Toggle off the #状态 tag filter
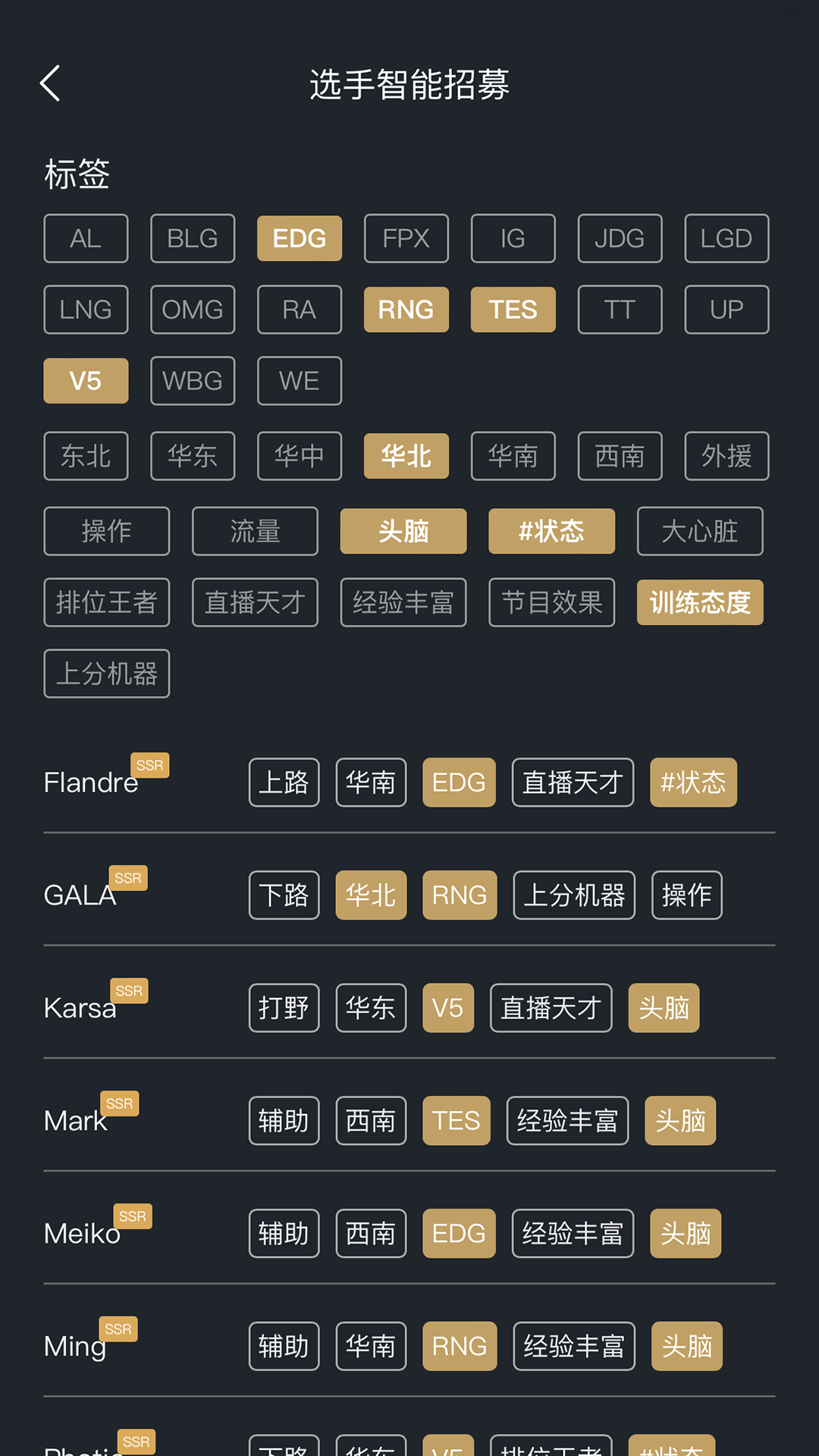Image resolution: width=819 pixels, height=1456 pixels. 551,532
